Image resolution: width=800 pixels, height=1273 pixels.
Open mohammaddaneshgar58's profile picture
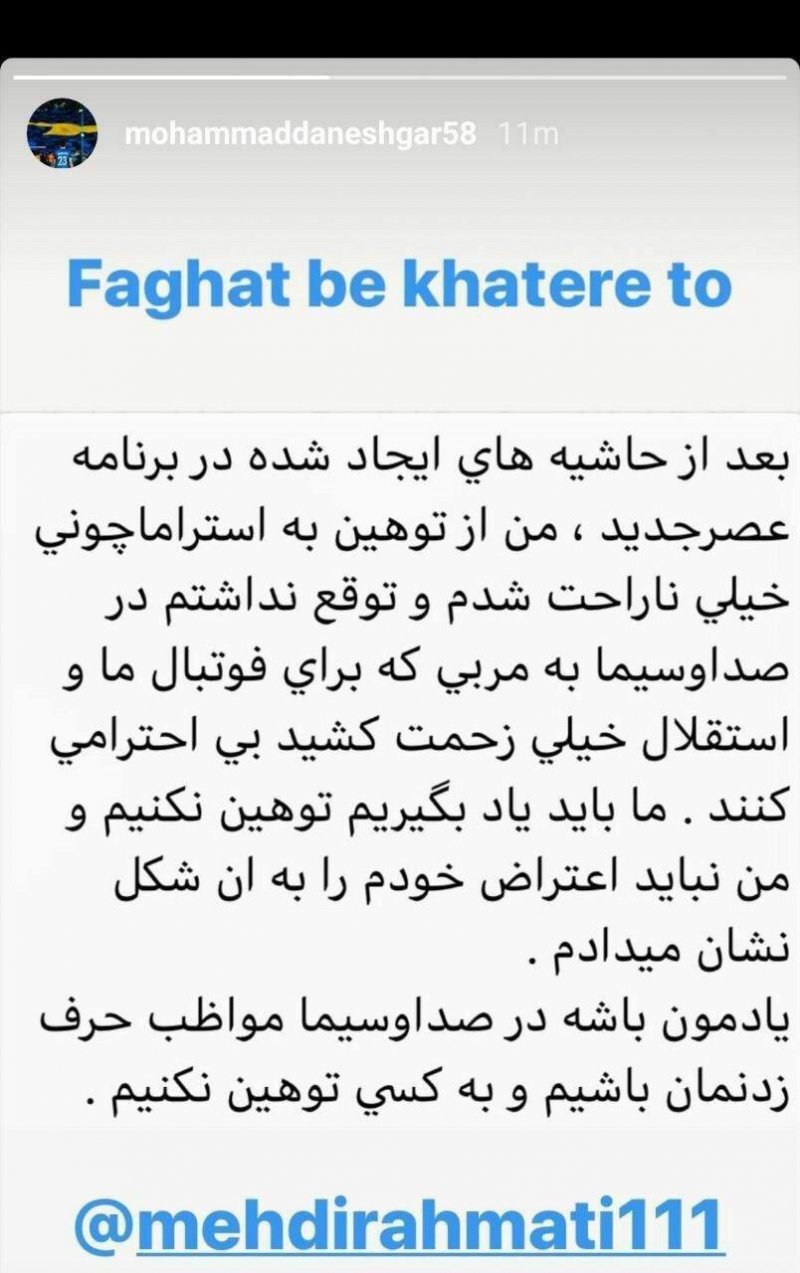(x=61, y=133)
